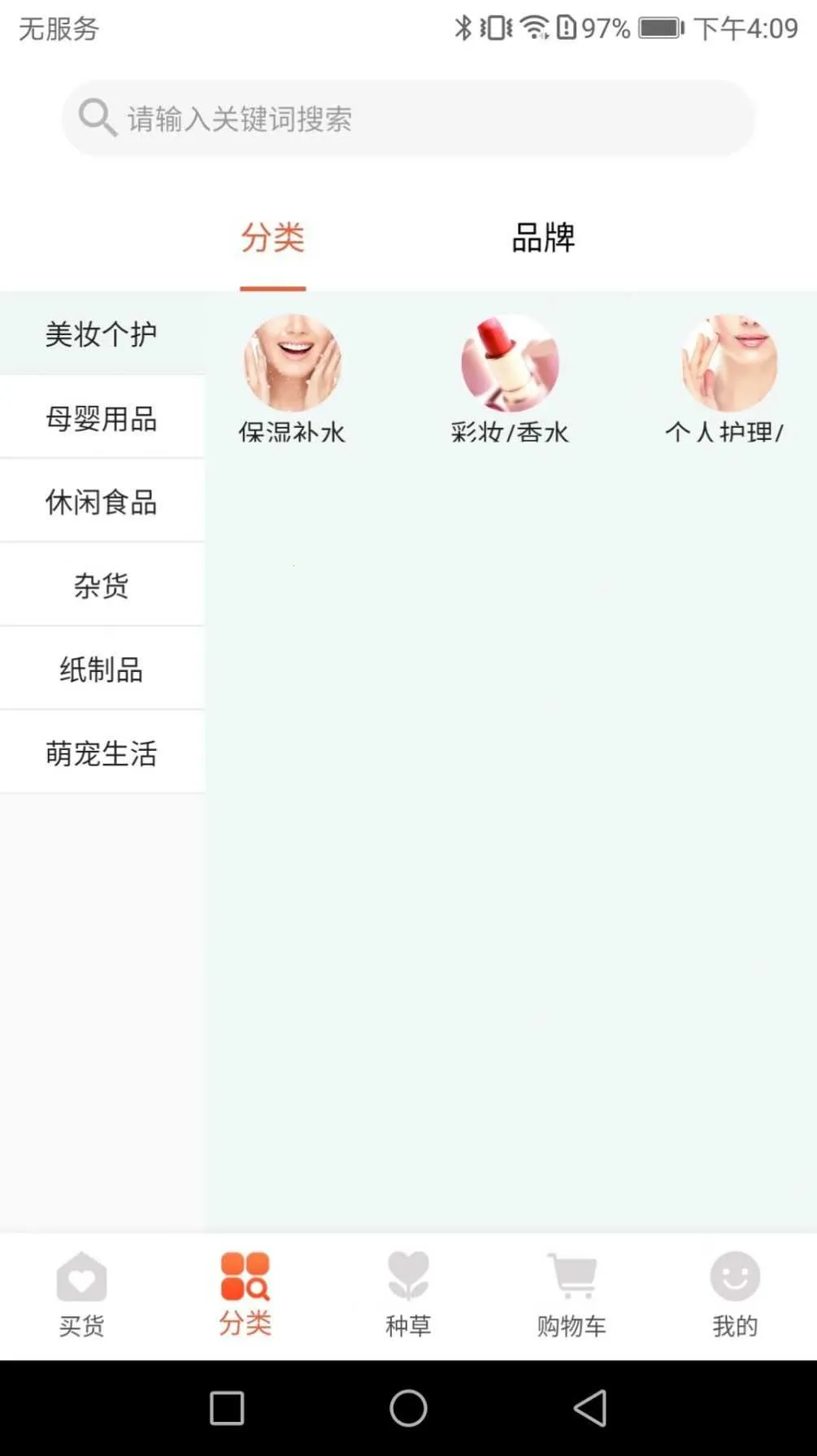Select 萌宠生活 category

(102, 752)
